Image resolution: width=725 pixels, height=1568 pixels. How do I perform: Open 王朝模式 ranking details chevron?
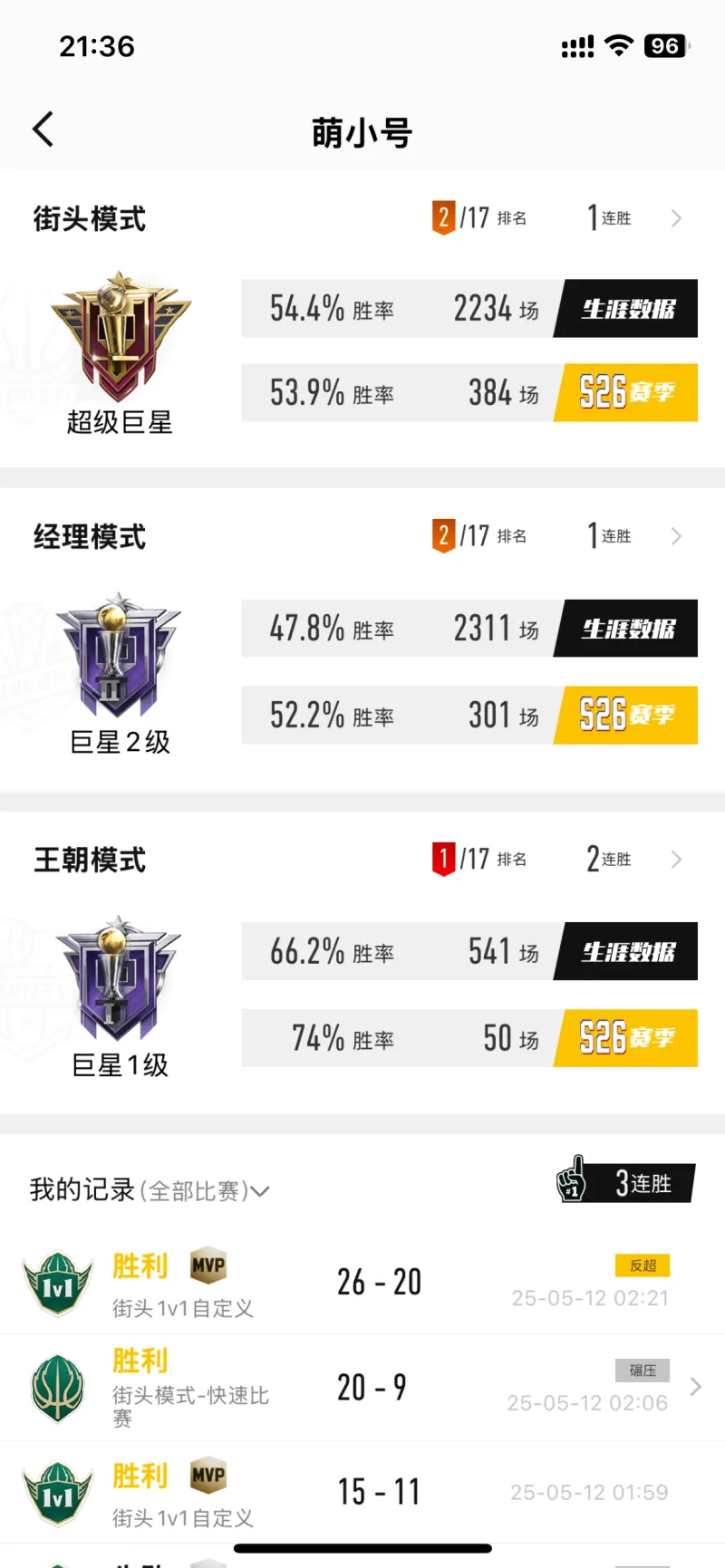point(676,859)
